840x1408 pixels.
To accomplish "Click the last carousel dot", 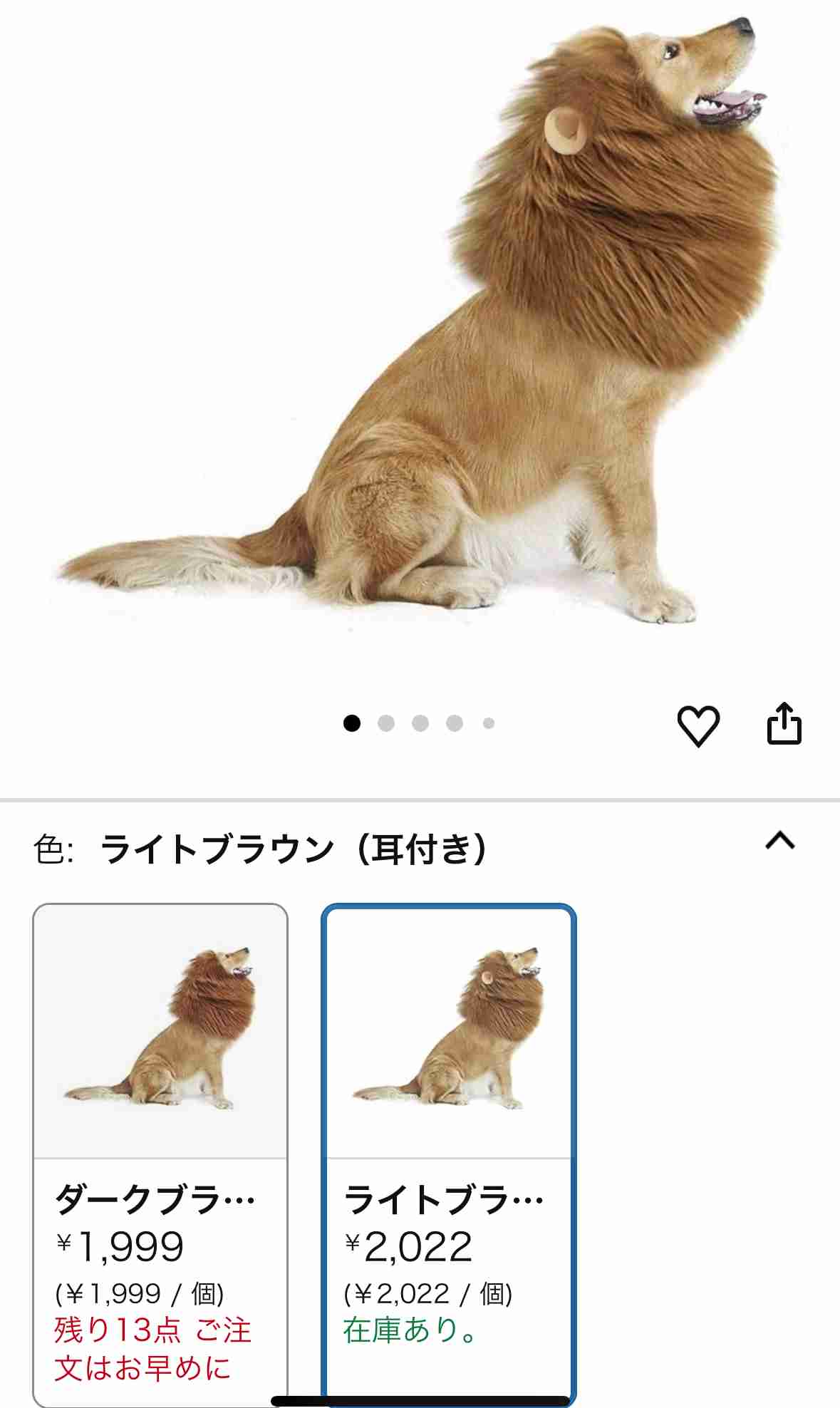I will click(488, 723).
